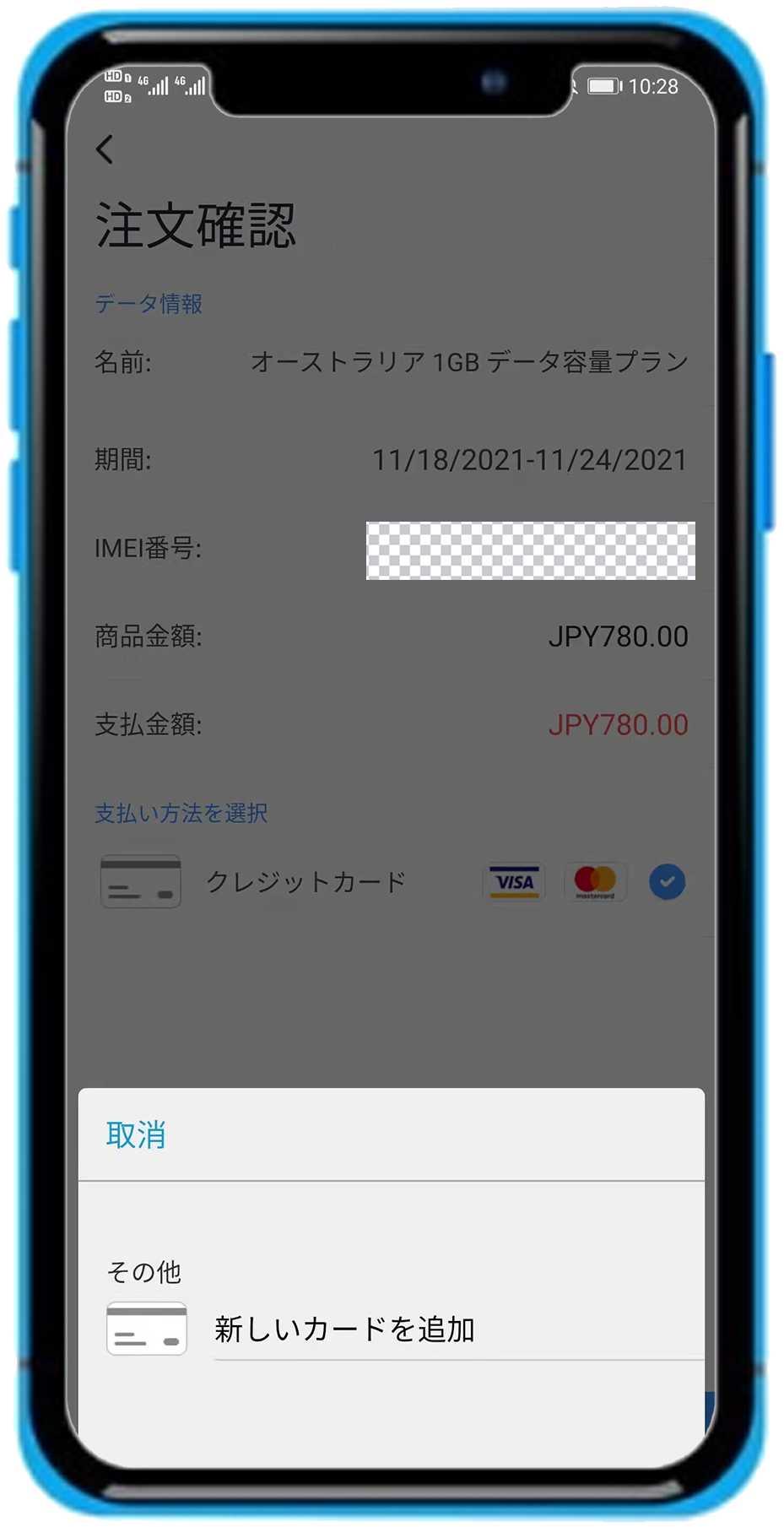Tap 取消 to cancel the card sheet
784x1527 pixels.
[x=136, y=1135]
